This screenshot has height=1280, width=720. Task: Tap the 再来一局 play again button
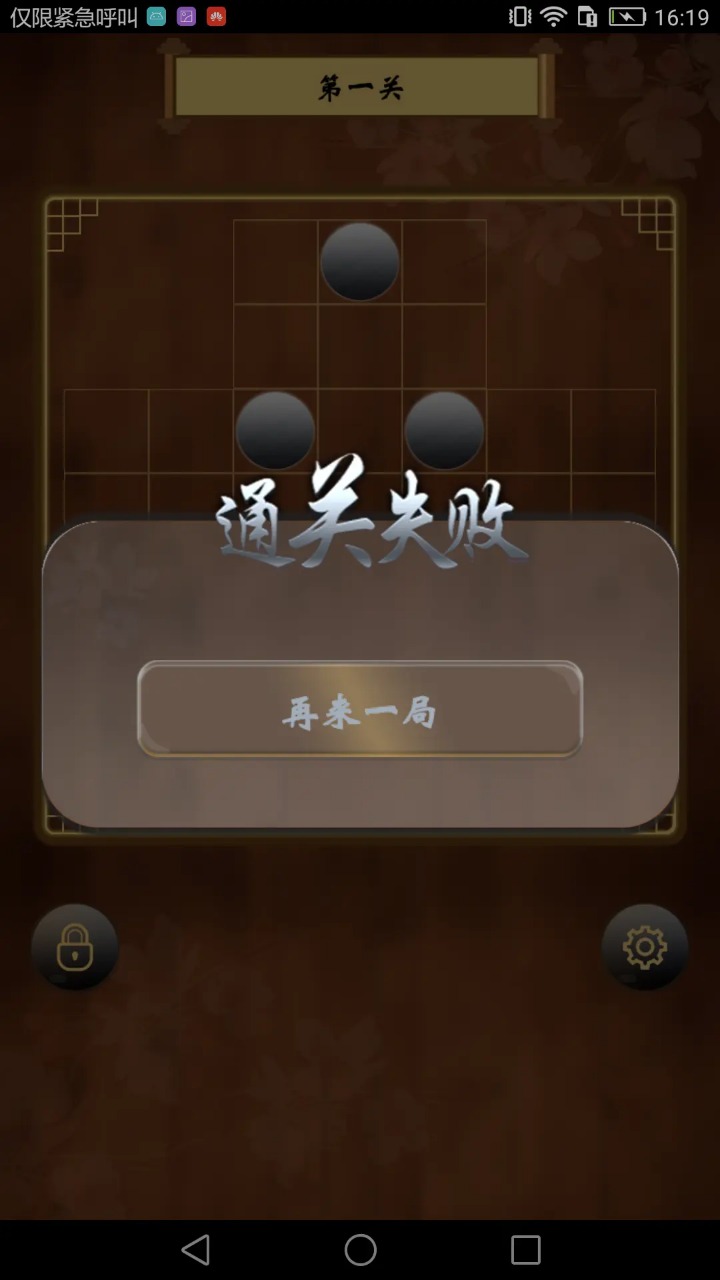[360, 709]
